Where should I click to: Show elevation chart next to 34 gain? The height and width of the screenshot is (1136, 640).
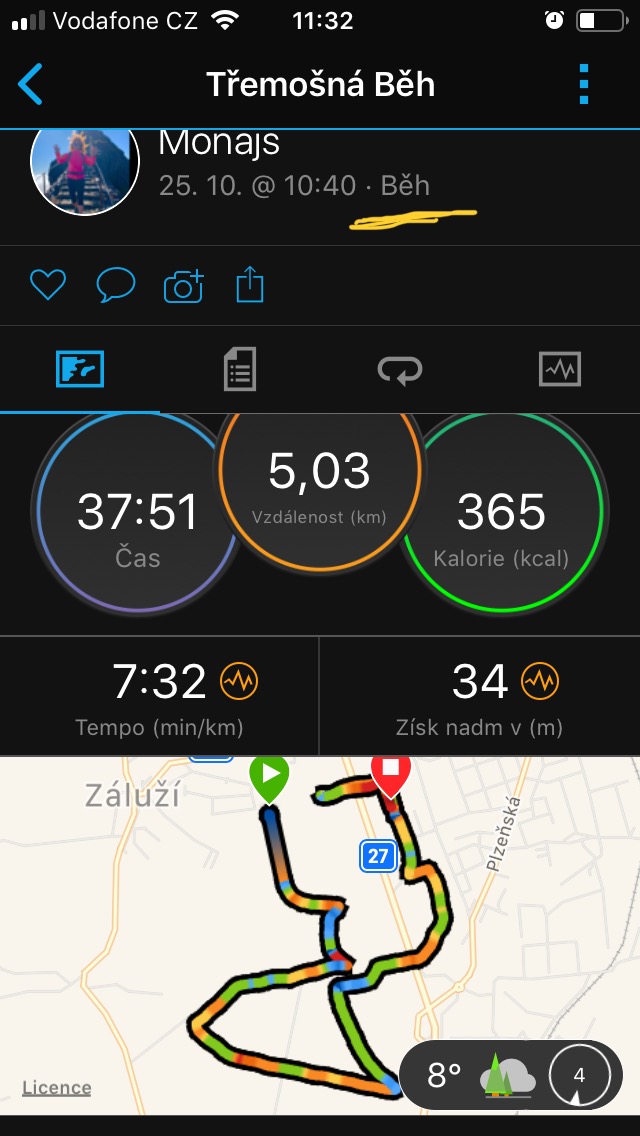pyautogui.click(x=540, y=682)
